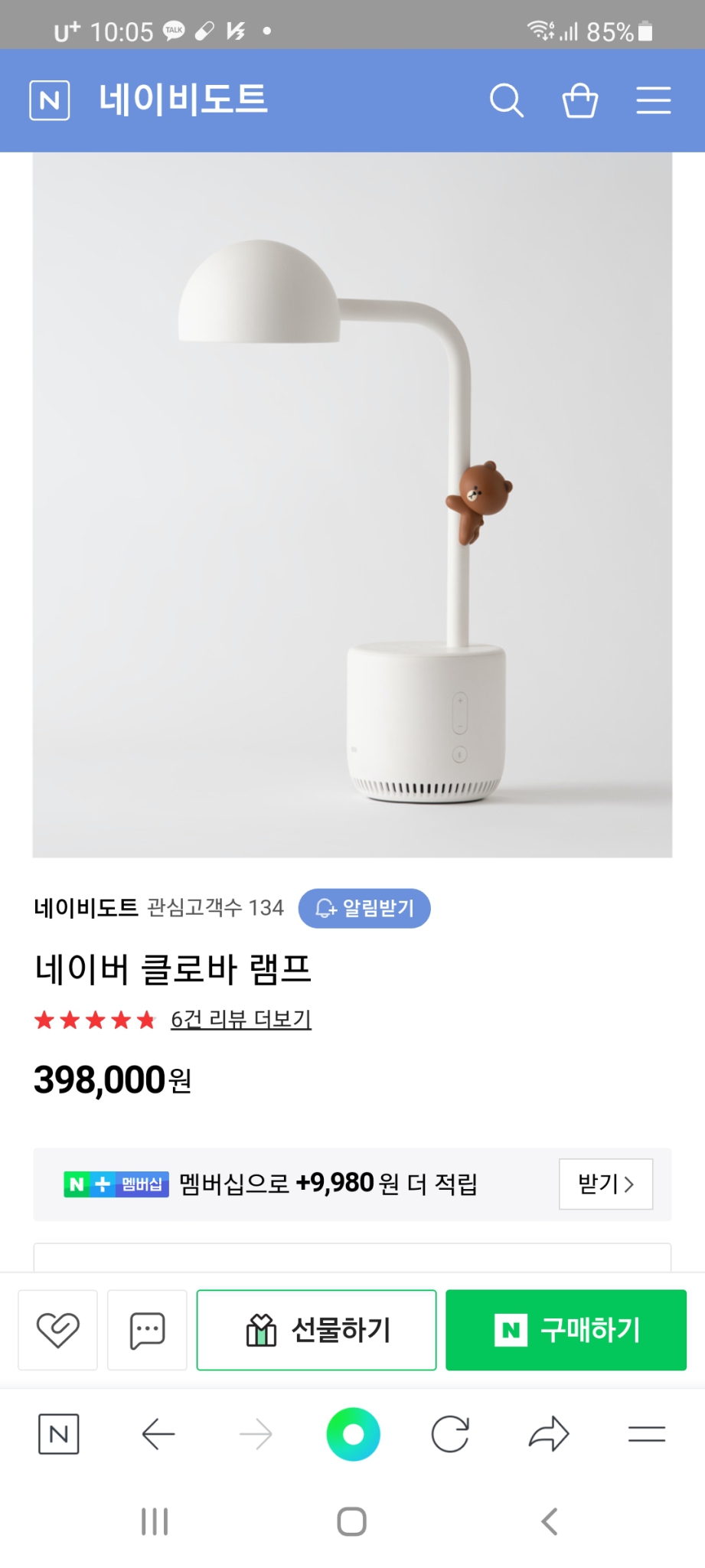Screen dimensions: 705x1568
Task: Open the 6건 리뷰 더보기 reviews link
Action: 240,1019
